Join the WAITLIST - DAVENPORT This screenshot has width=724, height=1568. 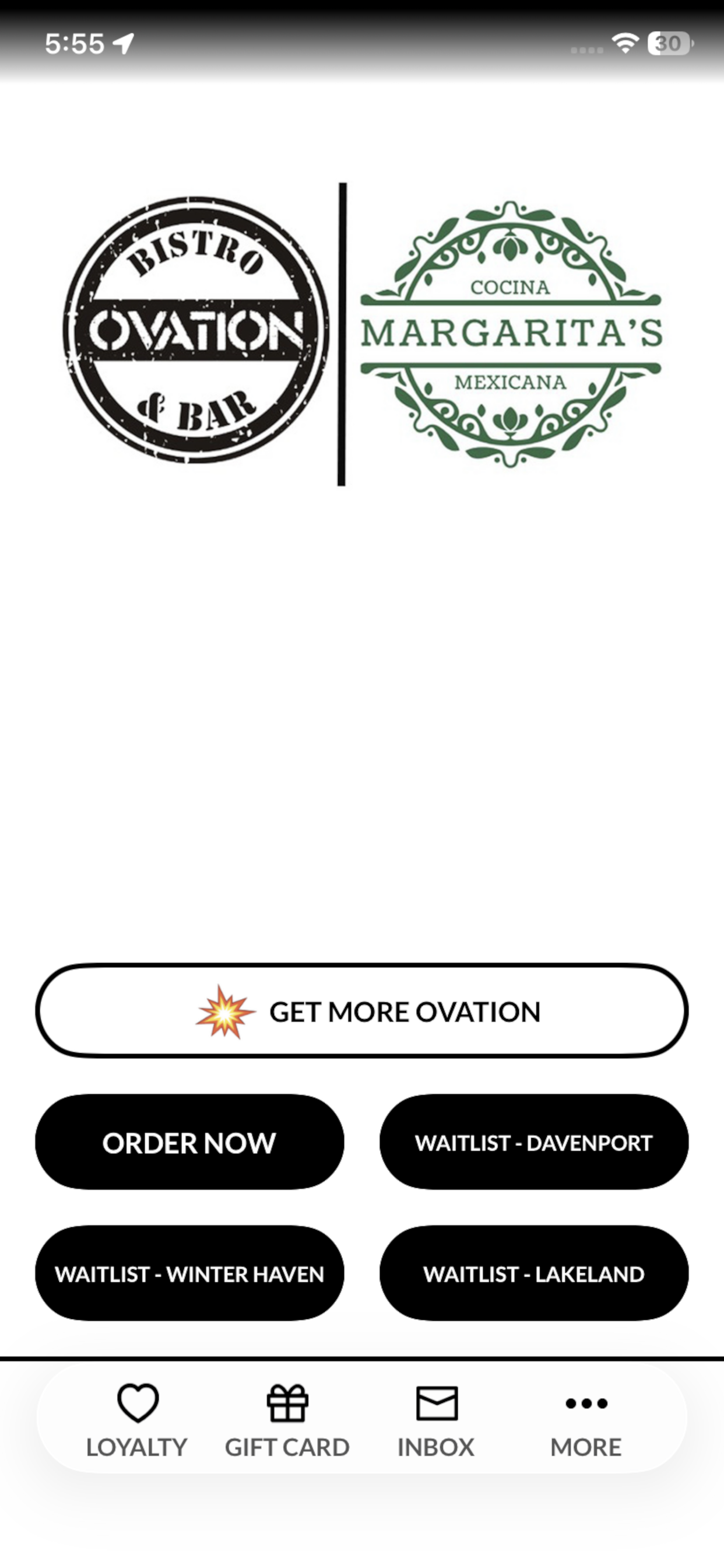point(534,1143)
